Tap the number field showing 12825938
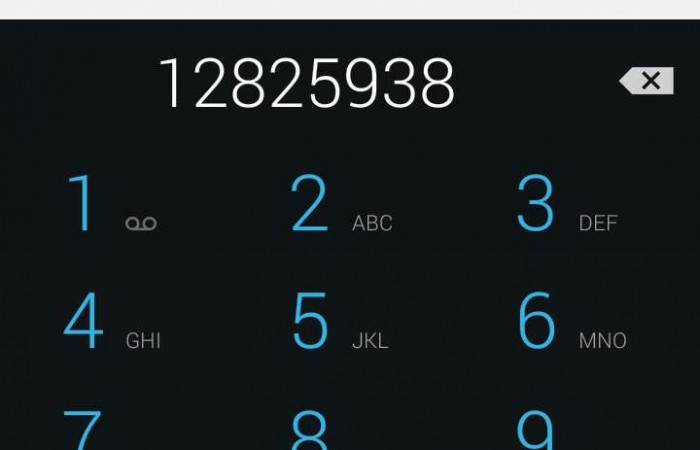 point(306,83)
